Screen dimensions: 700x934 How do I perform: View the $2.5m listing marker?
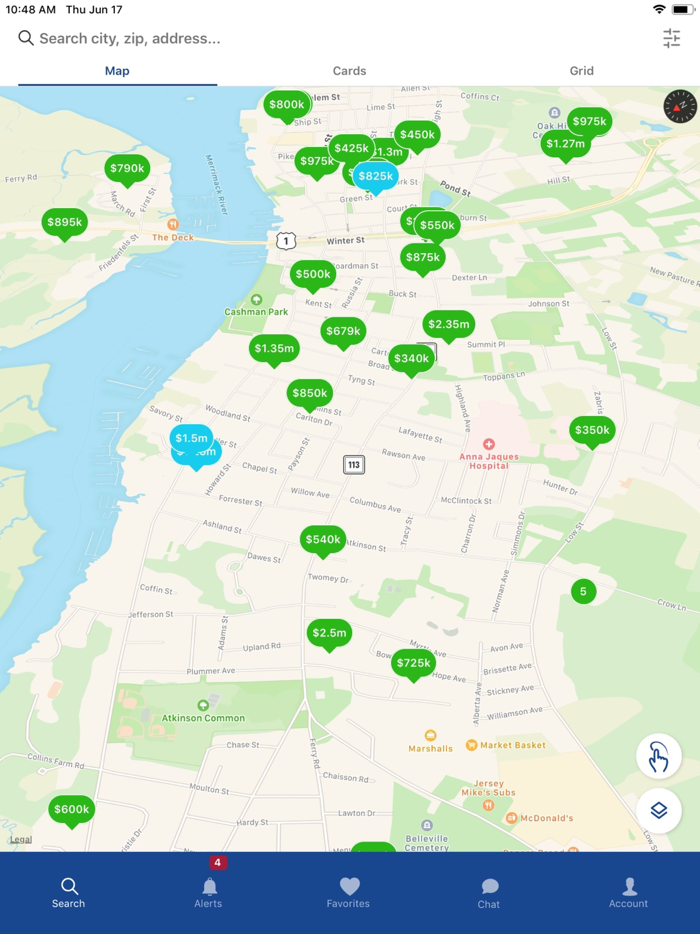coord(329,633)
